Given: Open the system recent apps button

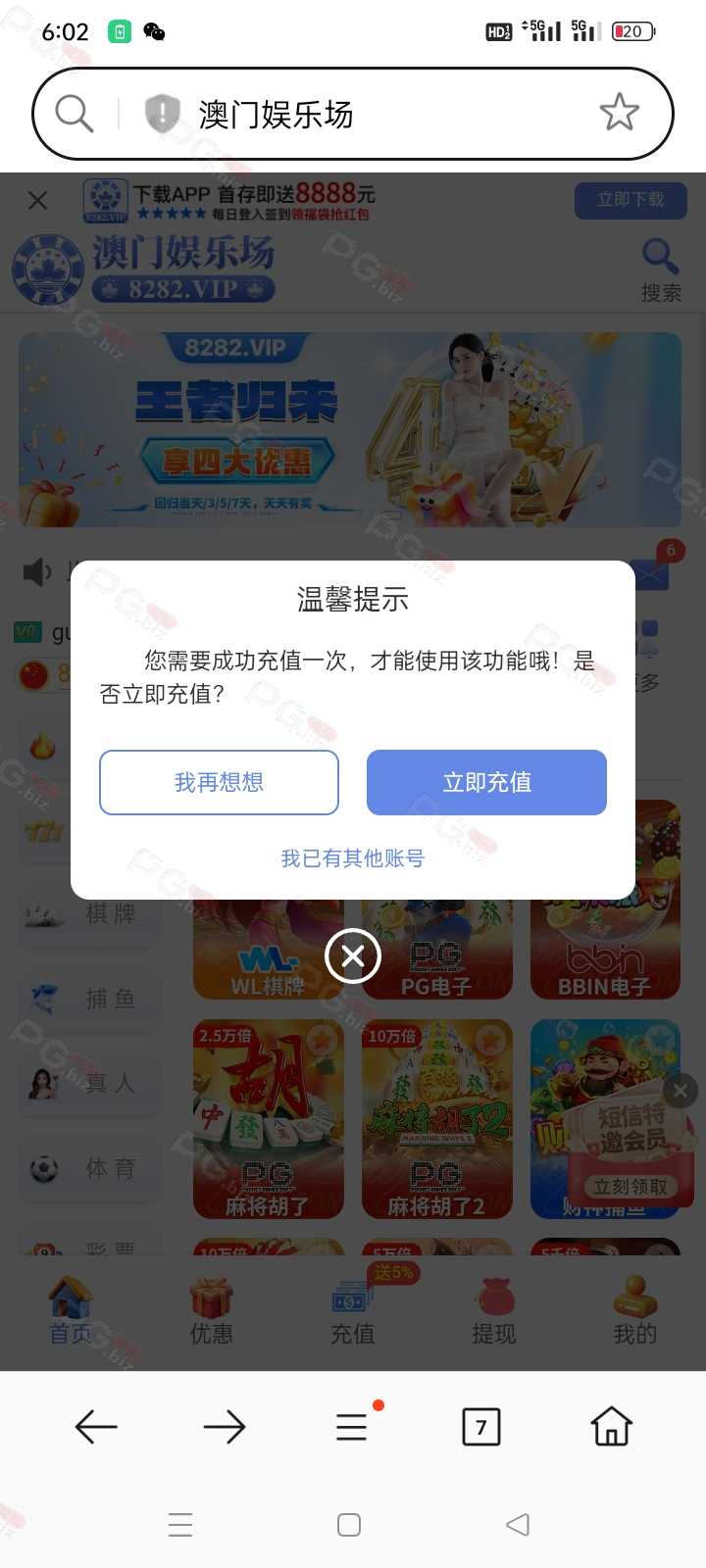Looking at the screenshot, I should pos(180,1524).
